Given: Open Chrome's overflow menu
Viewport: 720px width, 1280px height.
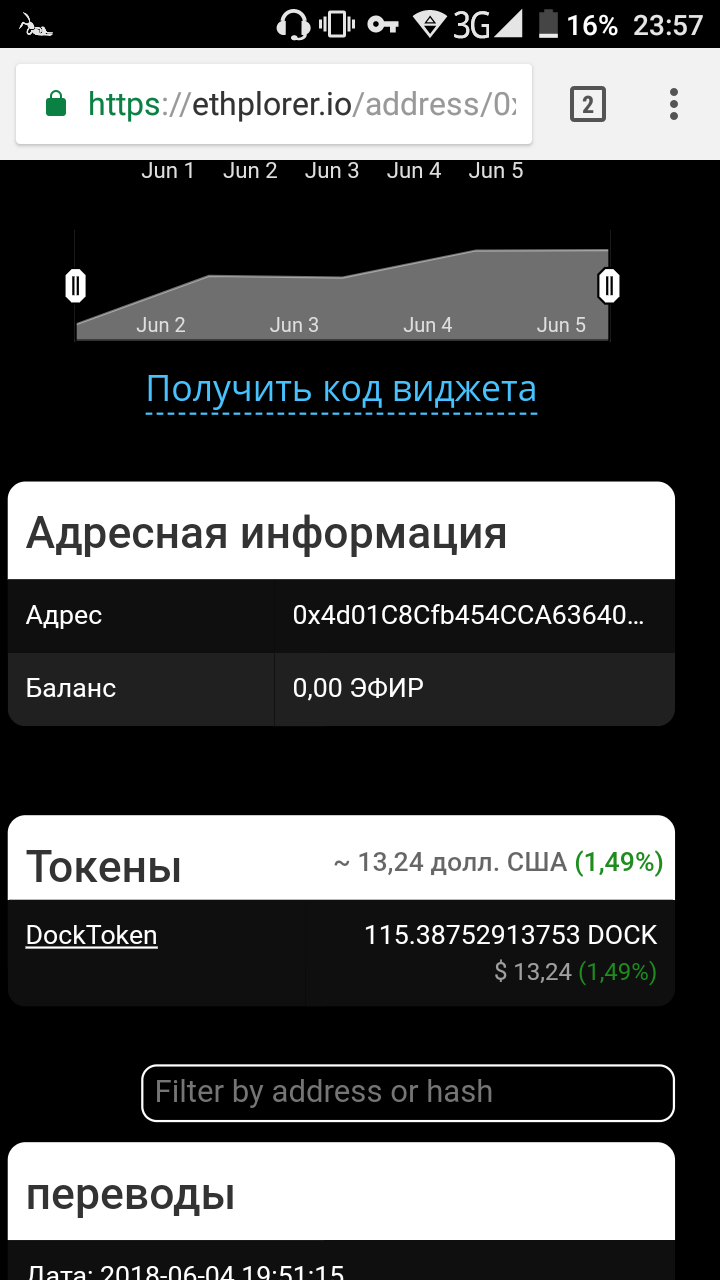Looking at the screenshot, I should 674,104.
